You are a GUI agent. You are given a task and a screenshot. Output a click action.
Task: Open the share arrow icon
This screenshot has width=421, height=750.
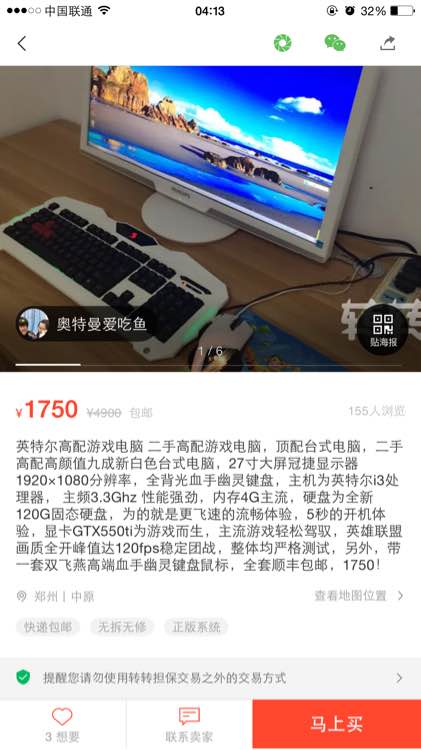click(x=388, y=44)
